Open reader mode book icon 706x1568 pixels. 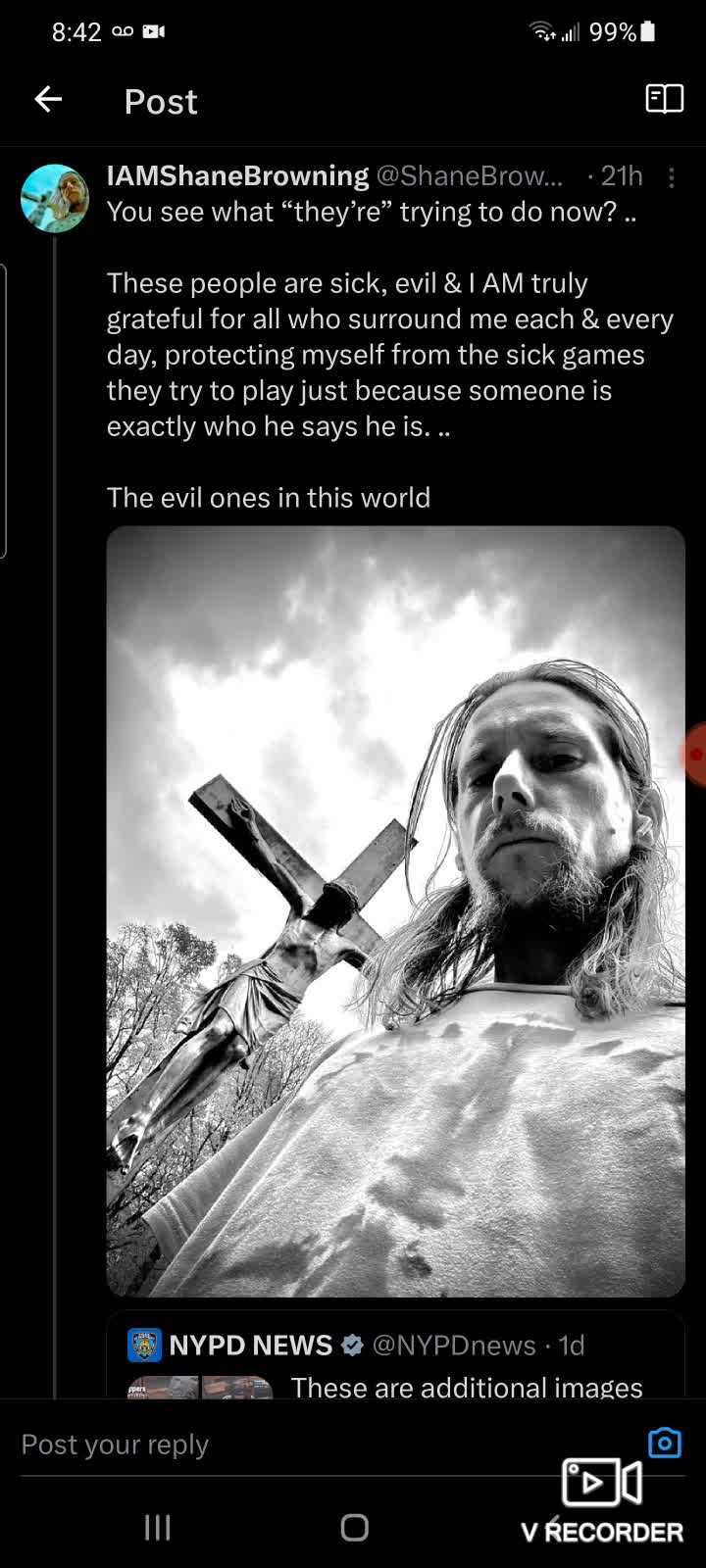pos(664,99)
